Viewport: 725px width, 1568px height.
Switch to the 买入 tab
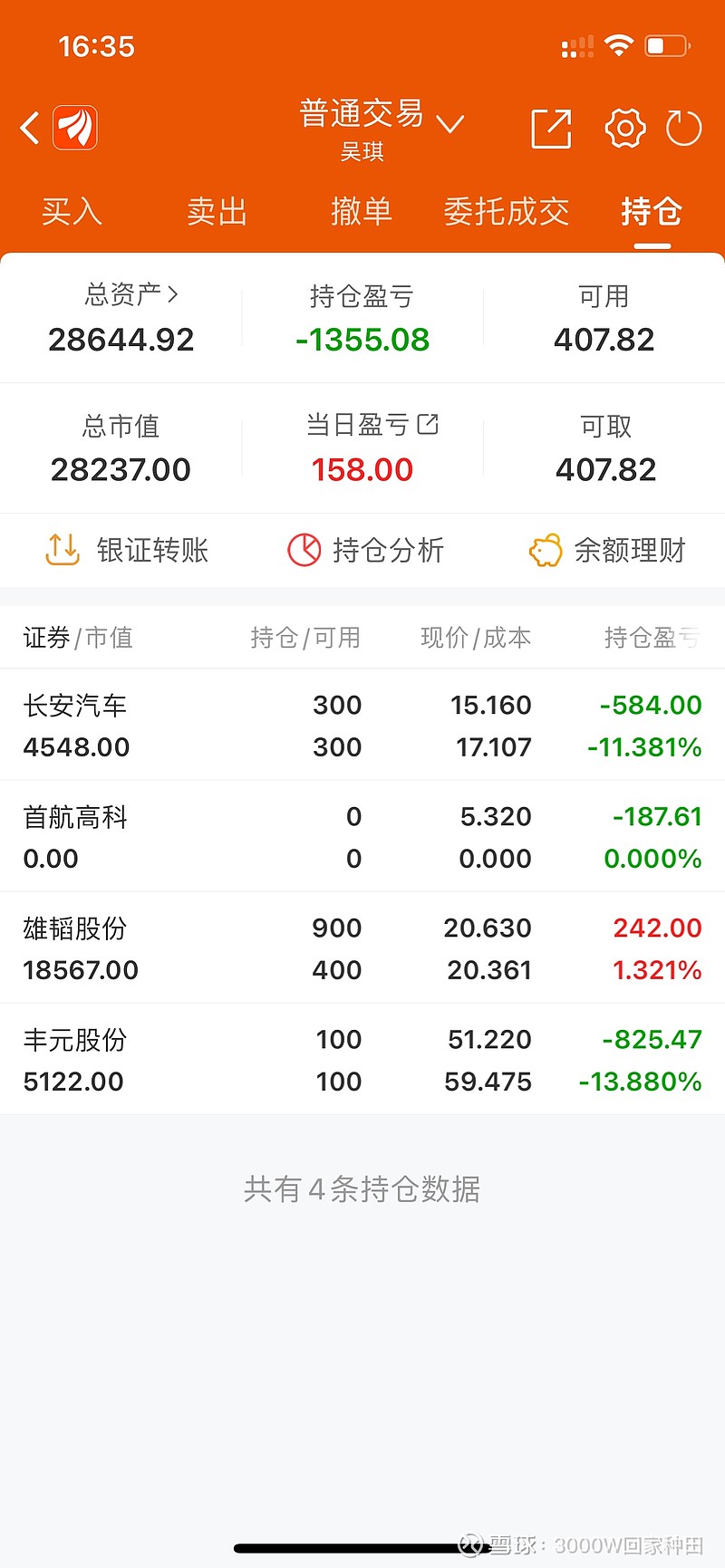tap(72, 212)
